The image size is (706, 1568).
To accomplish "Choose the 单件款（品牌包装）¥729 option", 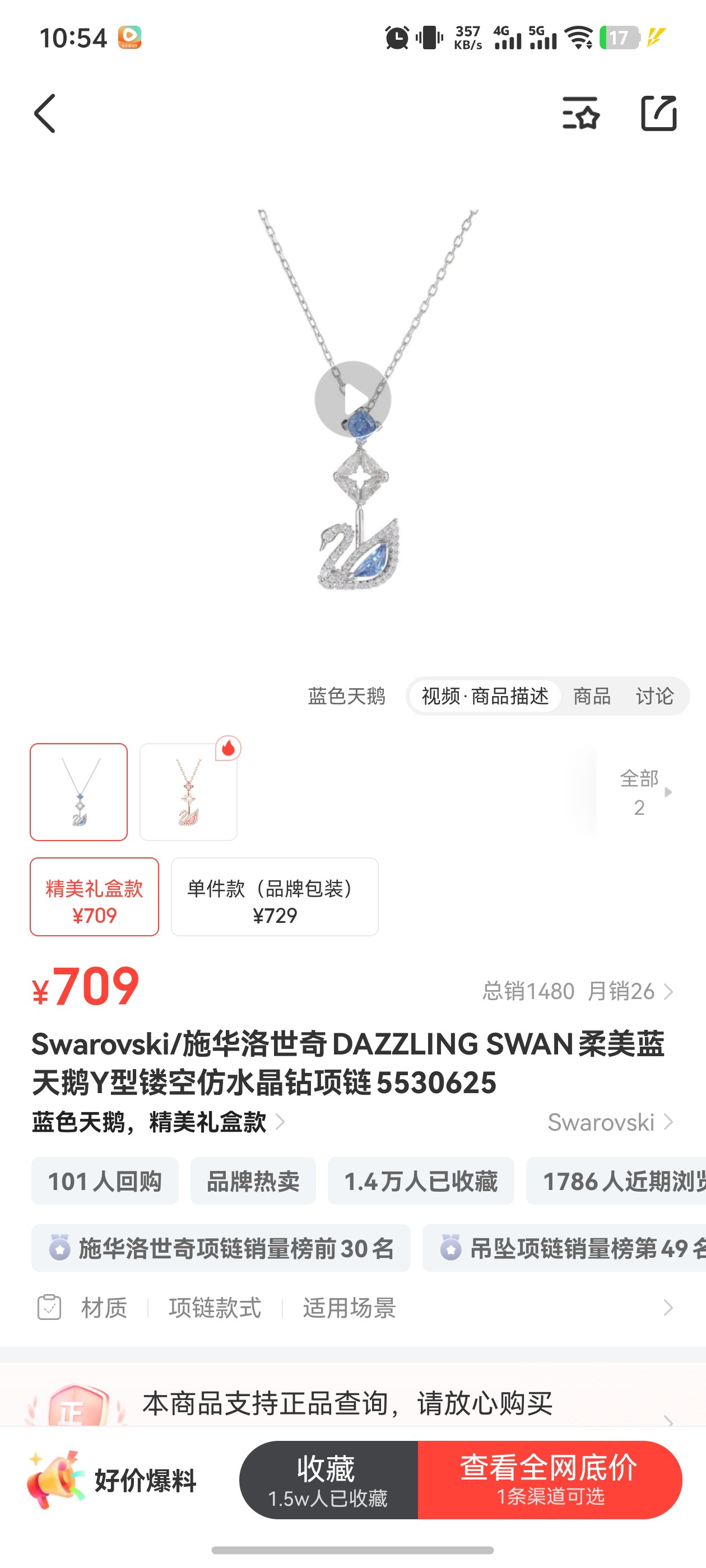I will pos(275,897).
